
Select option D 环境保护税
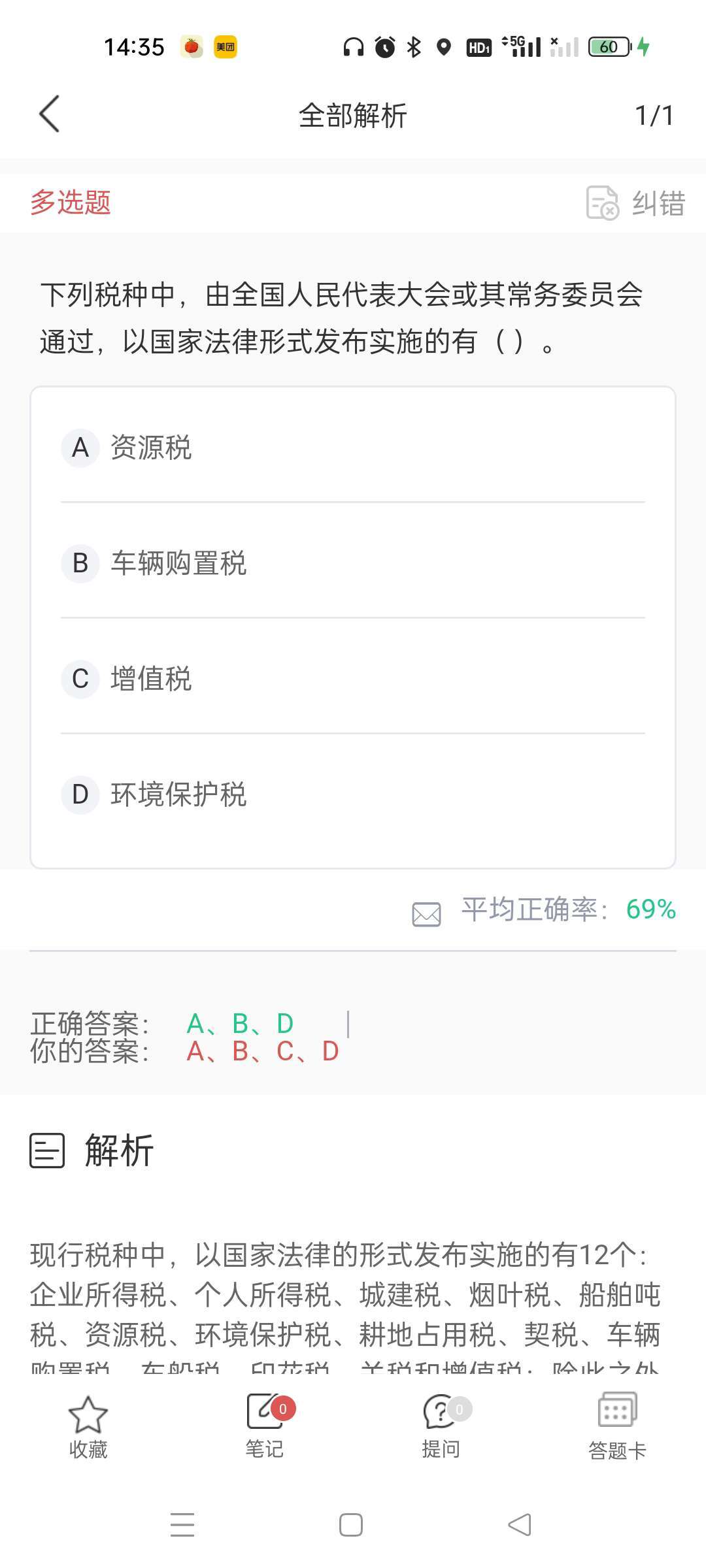pyautogui.click(x=353, y=794)
